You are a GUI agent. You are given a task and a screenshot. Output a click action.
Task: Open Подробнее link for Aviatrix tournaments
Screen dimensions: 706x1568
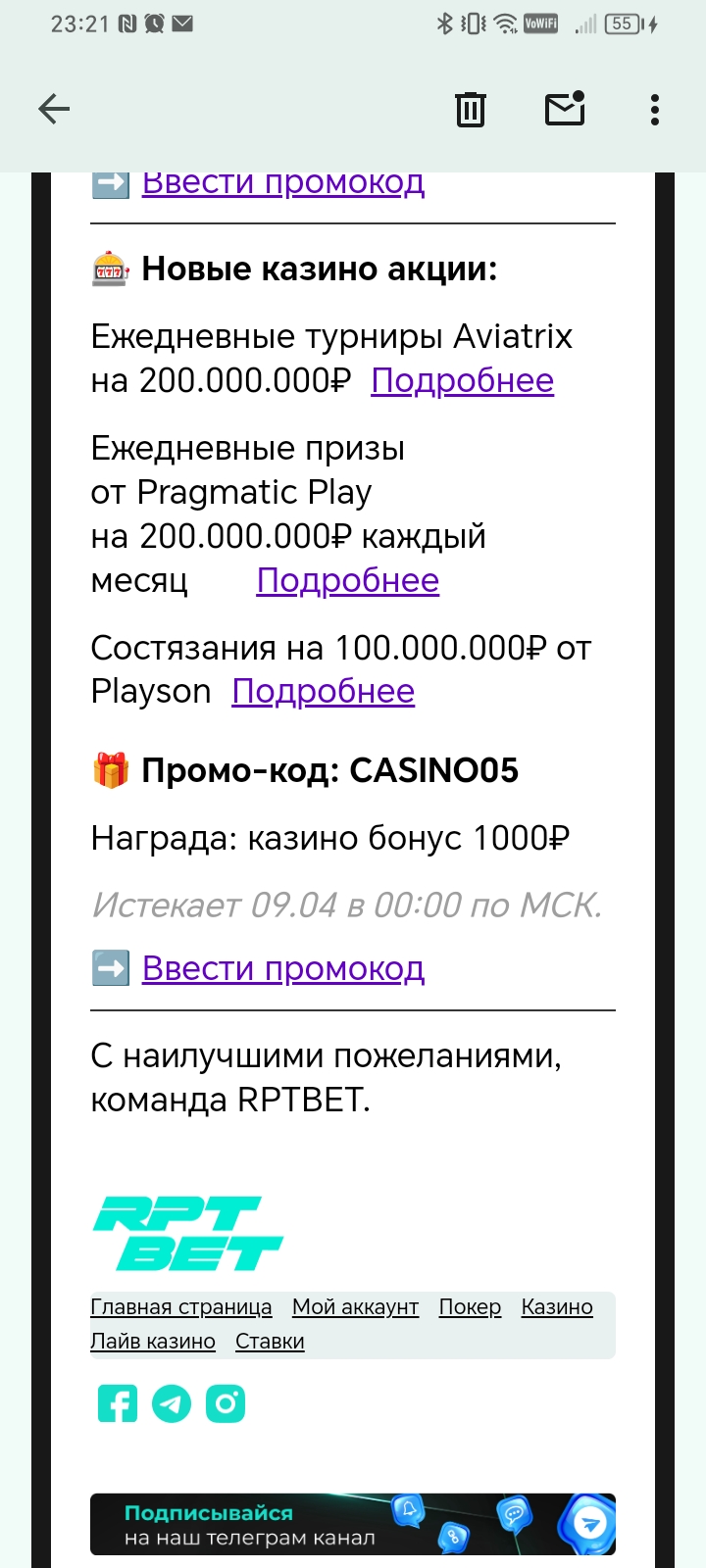[462, 380]
